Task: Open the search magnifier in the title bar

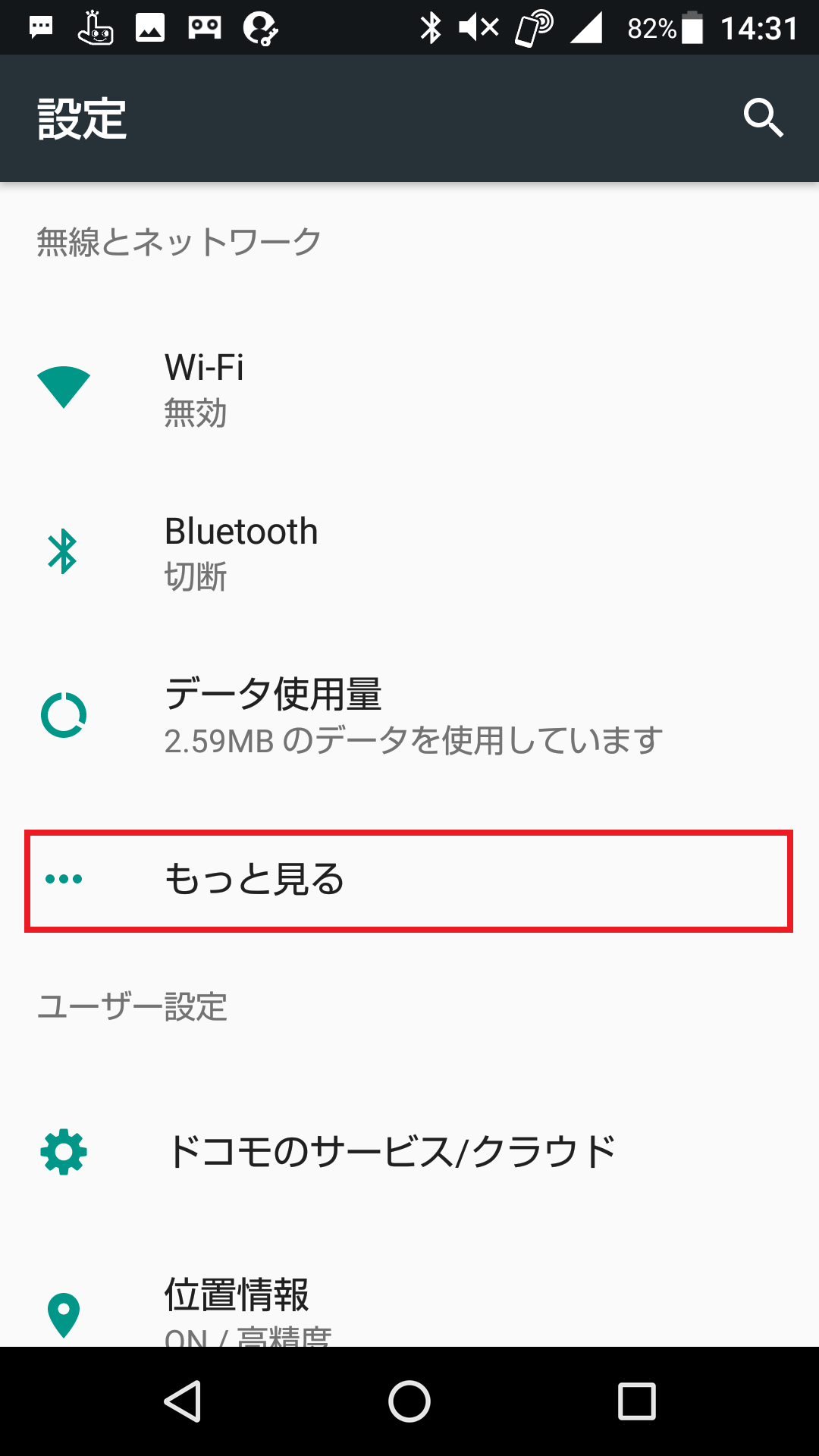Action: (763, 118)
